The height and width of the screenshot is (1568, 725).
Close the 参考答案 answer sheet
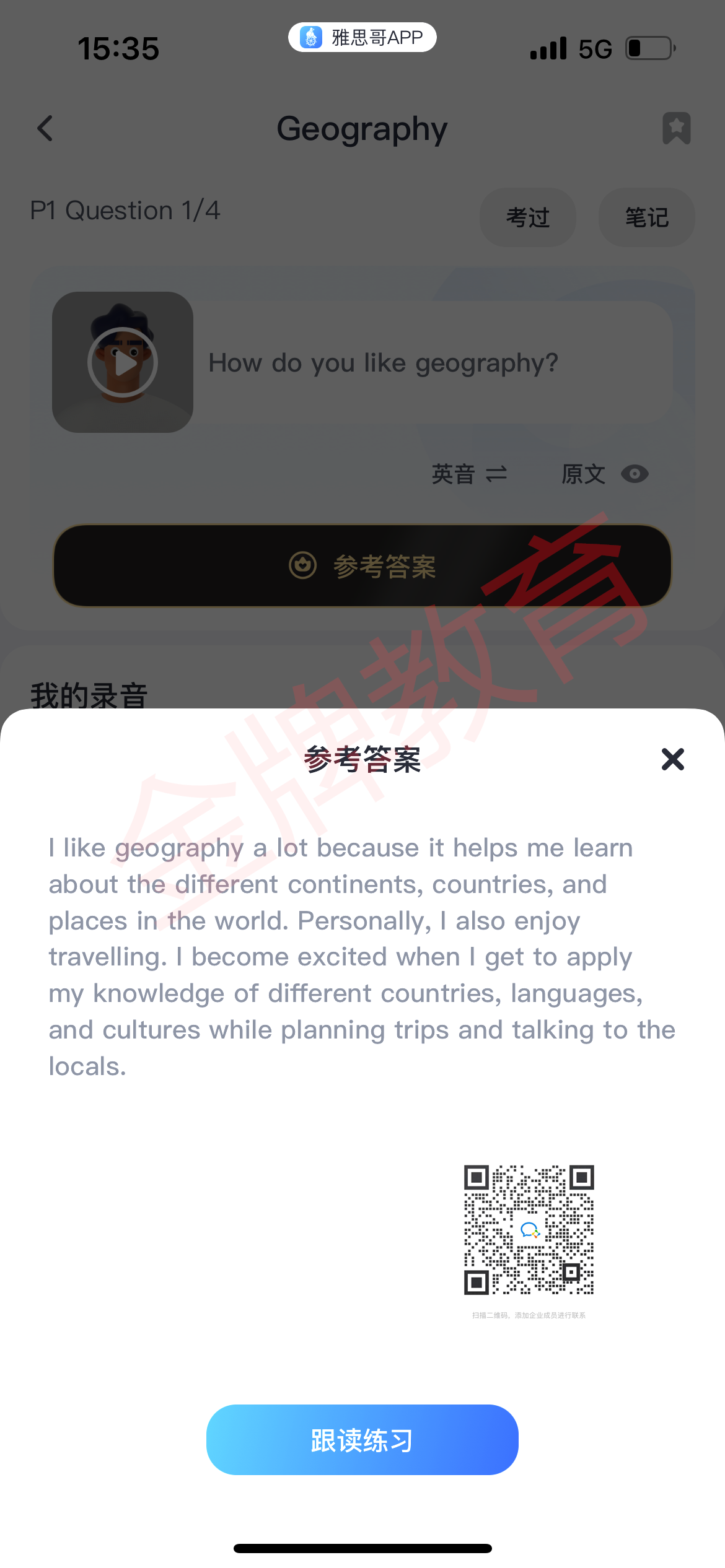[672, 759]
